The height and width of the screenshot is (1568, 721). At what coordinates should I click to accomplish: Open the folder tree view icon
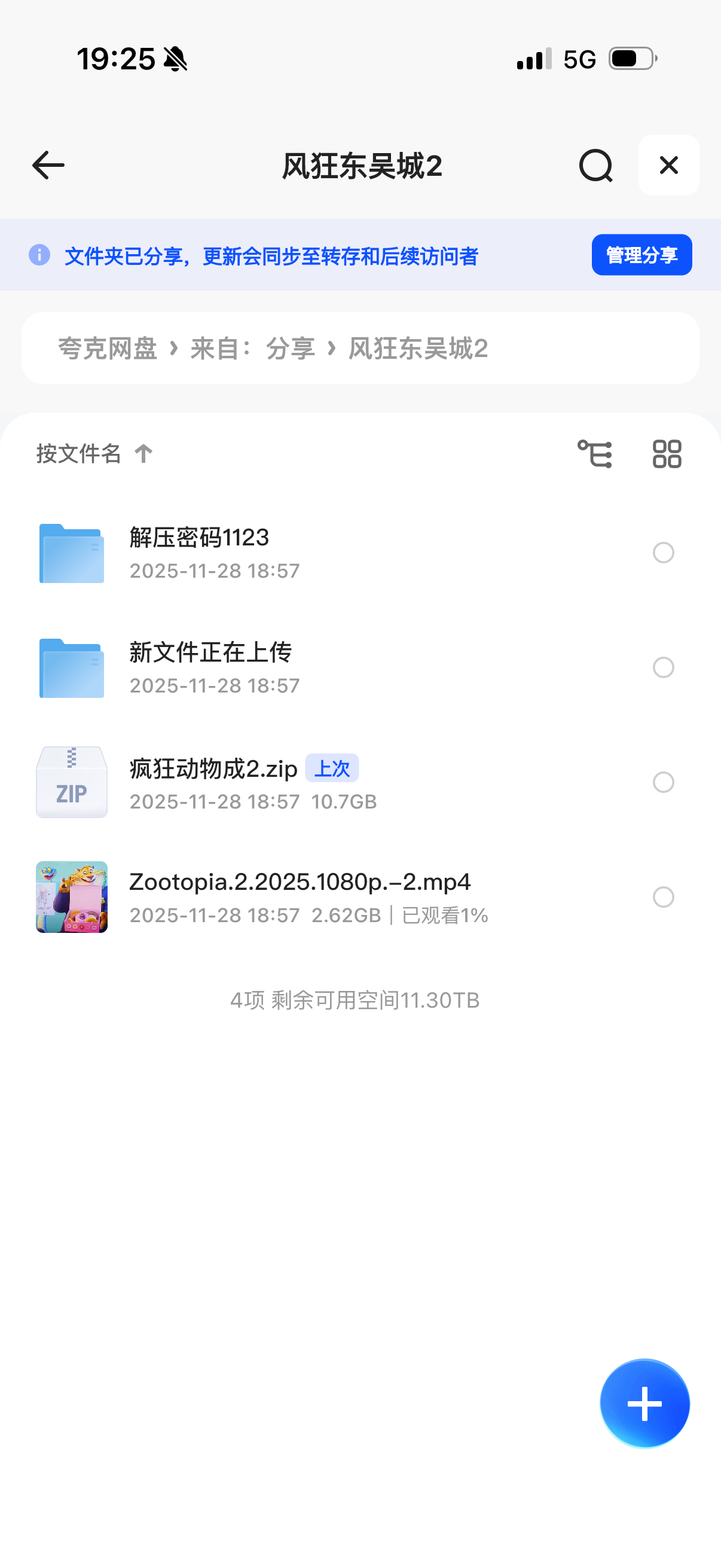(x=594, y=454)
